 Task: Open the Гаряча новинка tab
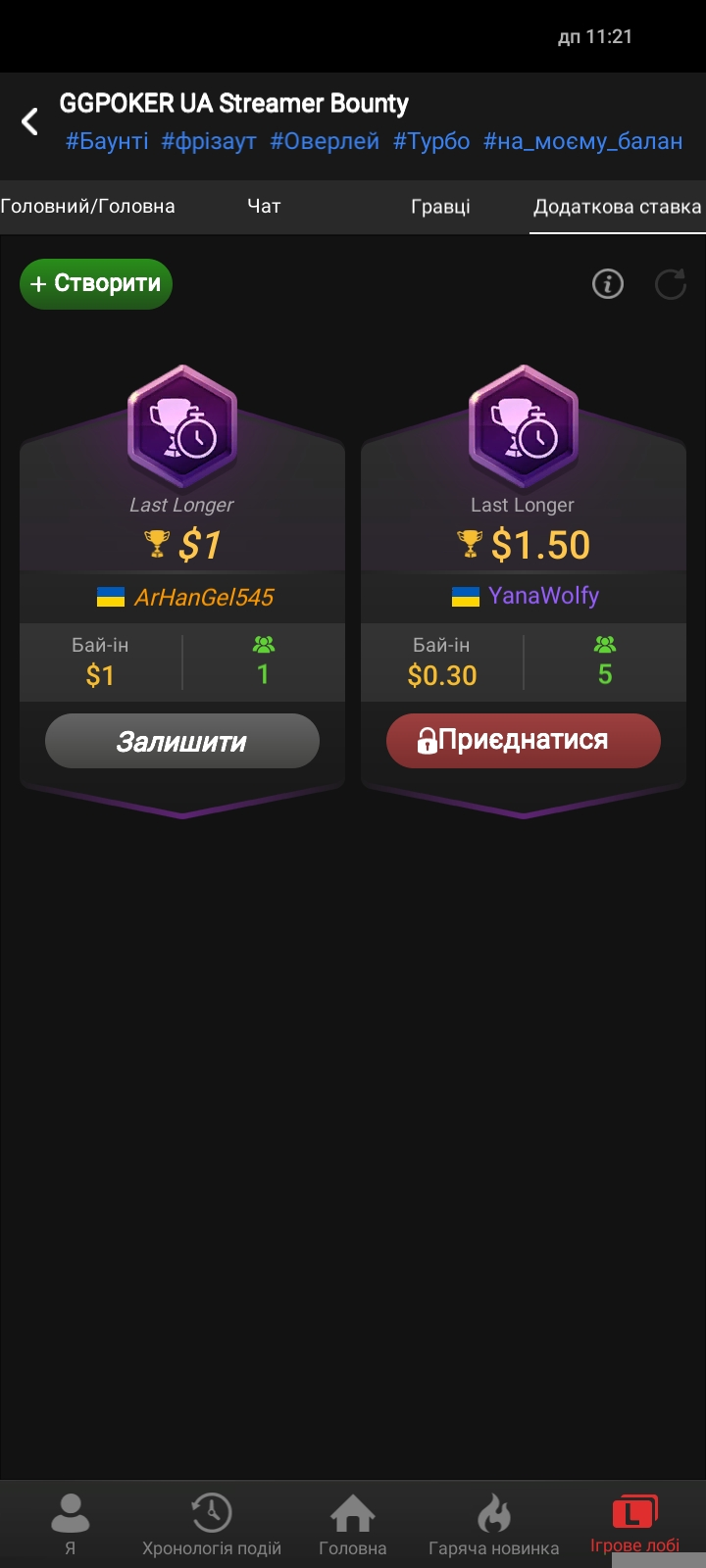494,1524
